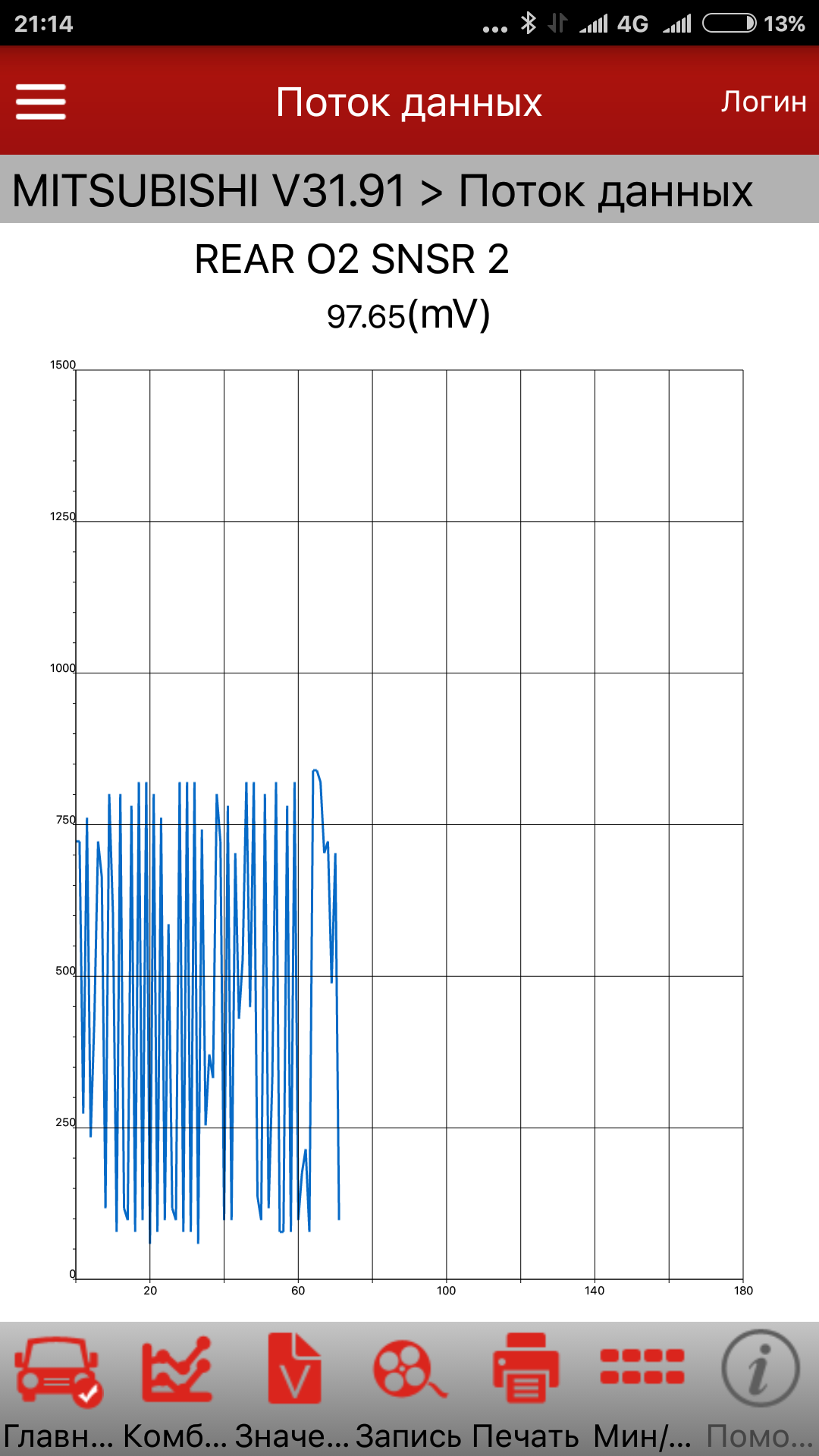This screenshot has height=1456, width=819.
Task: Tap the Логин button
Action: (764, 102)
